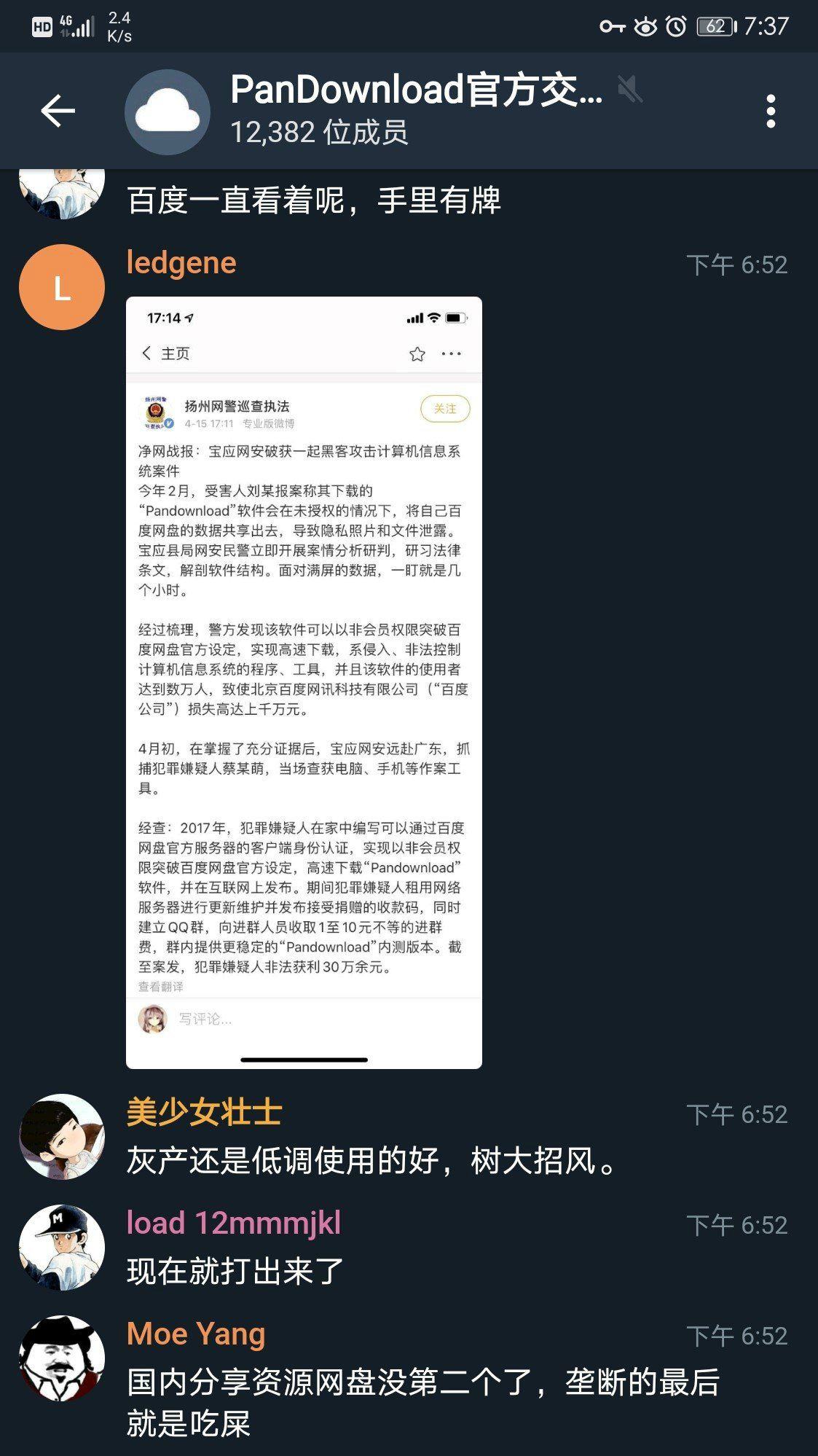The height and width of the screenshot is (1456, 818).
Task: Open the group's cloud avatar
Action: (x=168, y=111)
